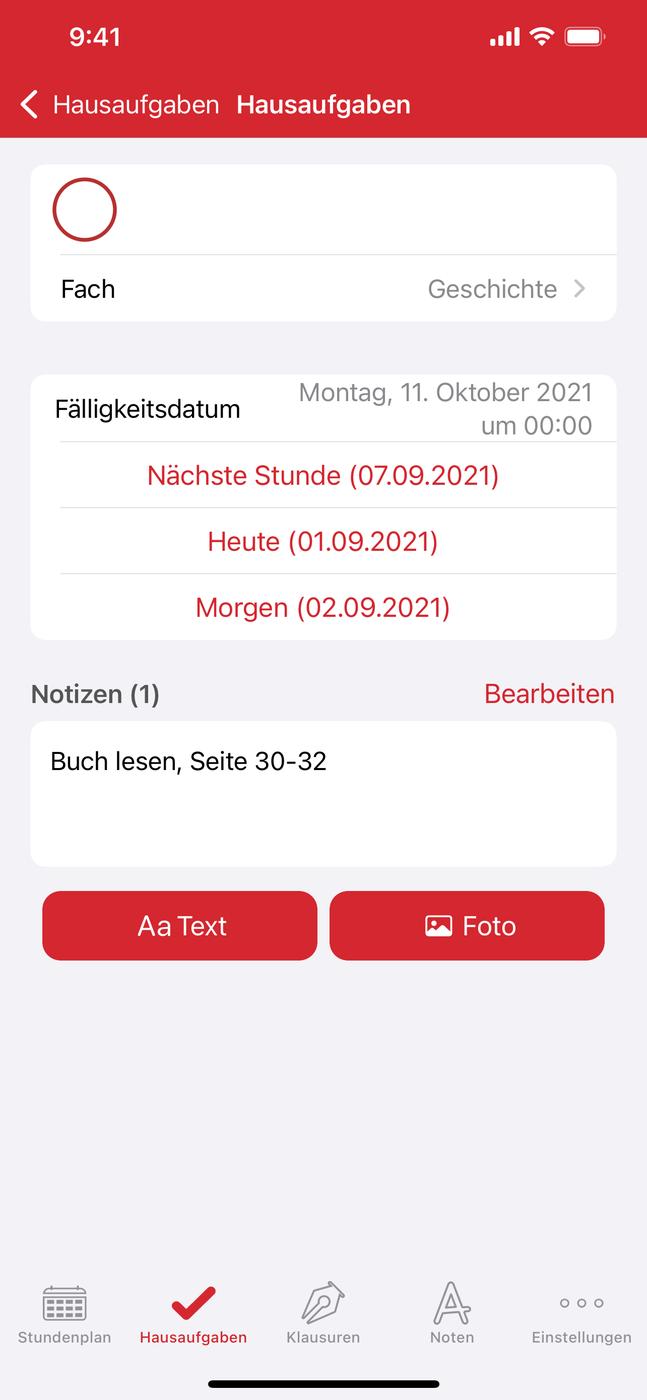Open the Einstellungen tab
The height and width of the screenshot is (1400, 647).
tap(581, 1315)
